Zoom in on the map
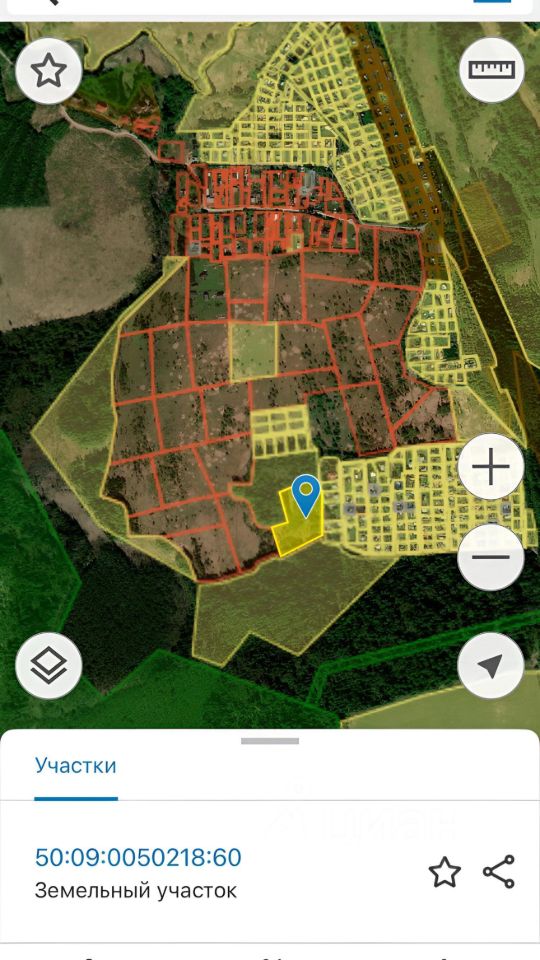Image resolution: width=540 pixels, height=960 pixels. 491,467
